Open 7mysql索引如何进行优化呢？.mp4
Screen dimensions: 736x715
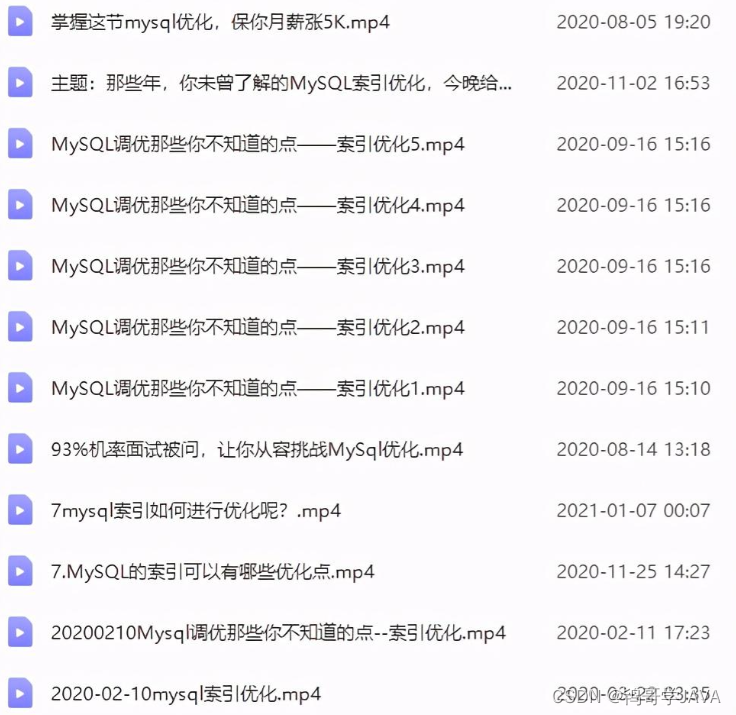(196, 510)
